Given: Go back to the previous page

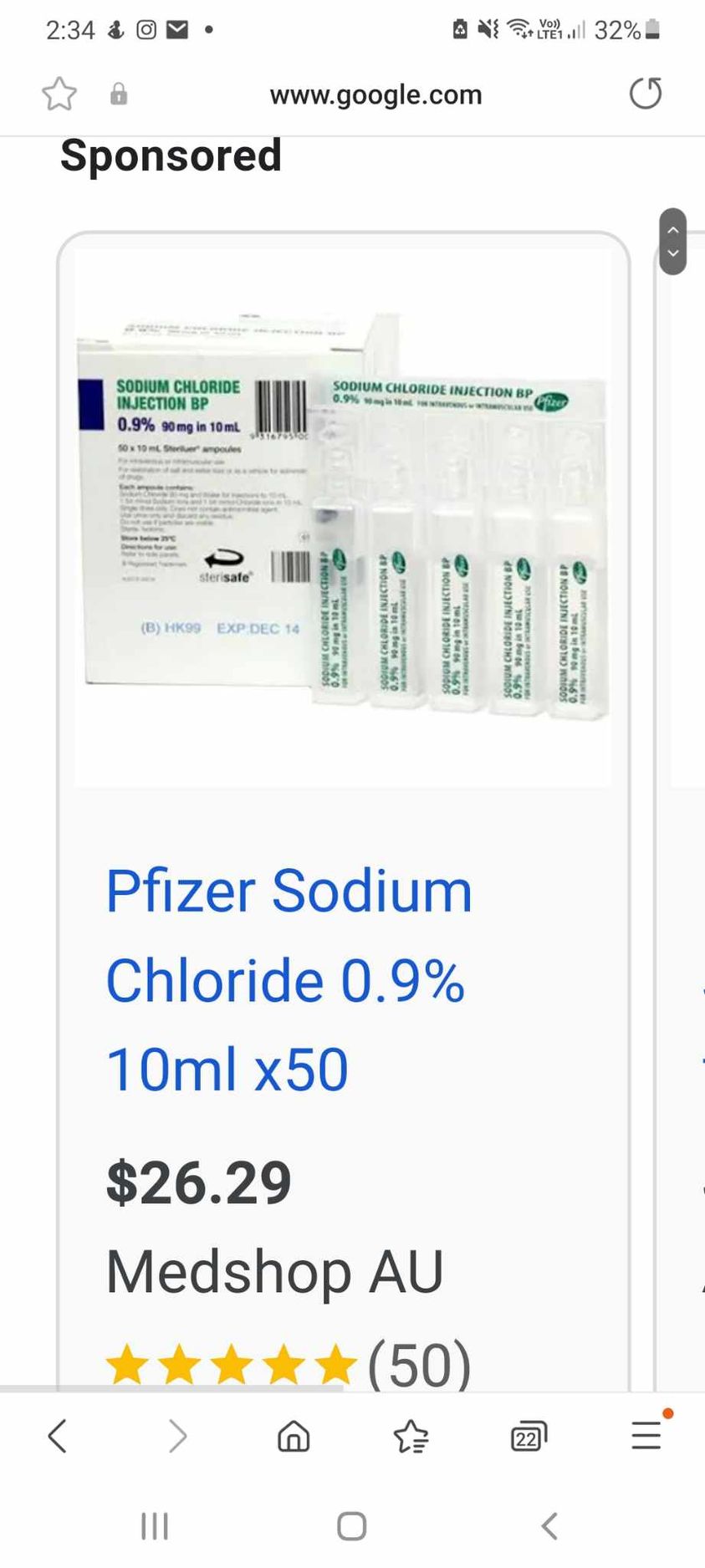Looking at the screenshot, I should (57, 1437).
